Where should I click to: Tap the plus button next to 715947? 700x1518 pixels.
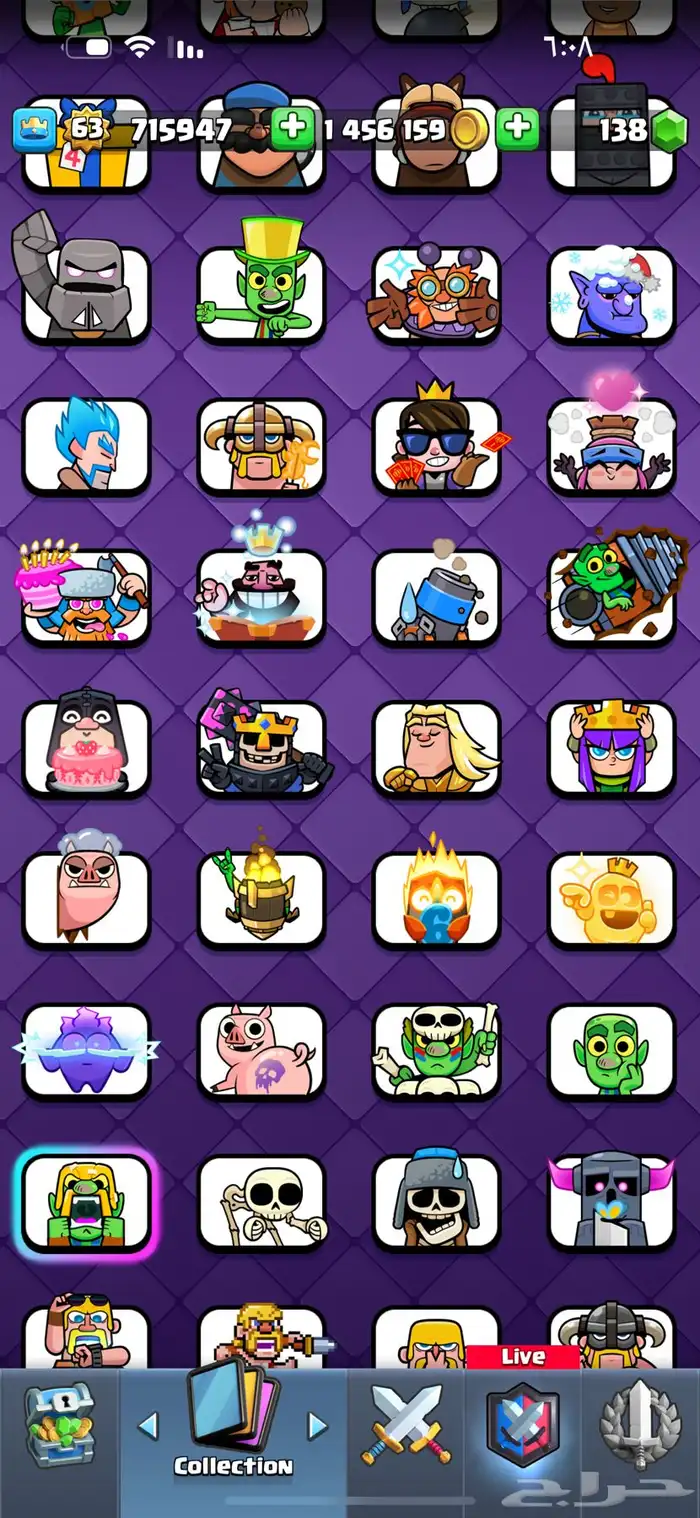tap(292, 129)
